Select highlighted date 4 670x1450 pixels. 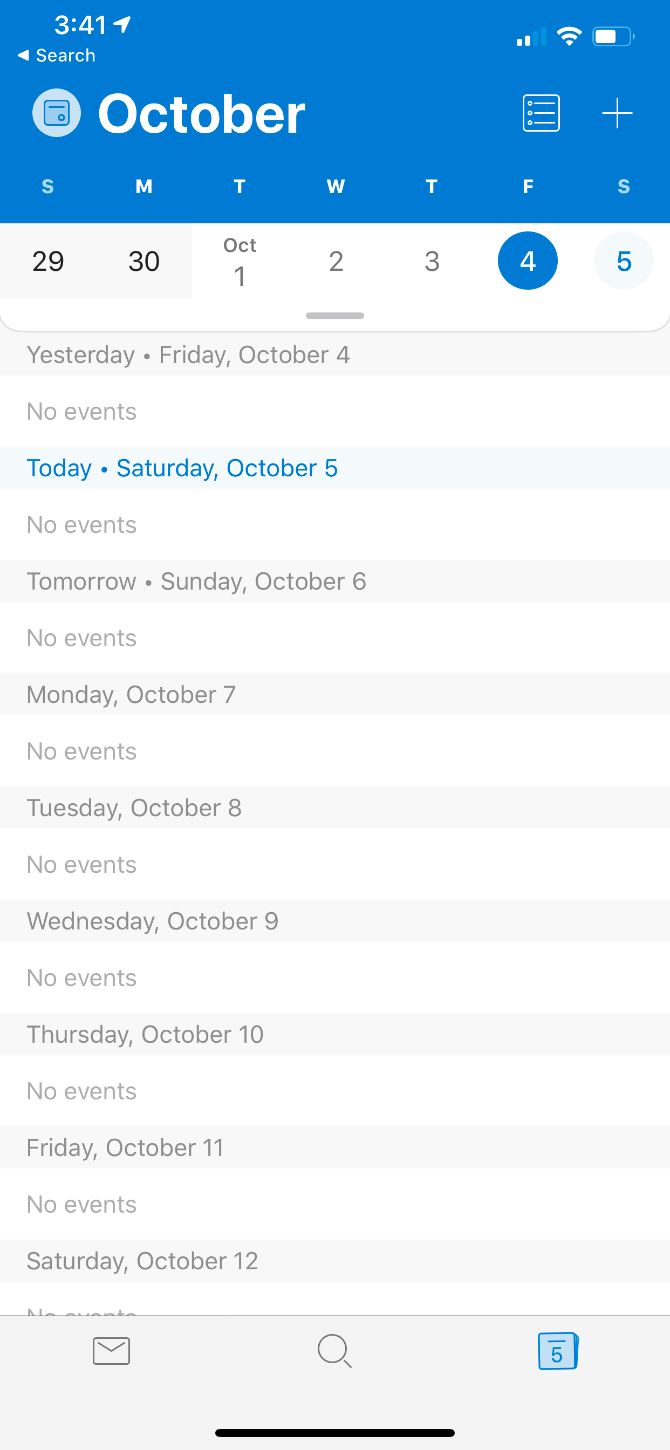coord(528,261)
